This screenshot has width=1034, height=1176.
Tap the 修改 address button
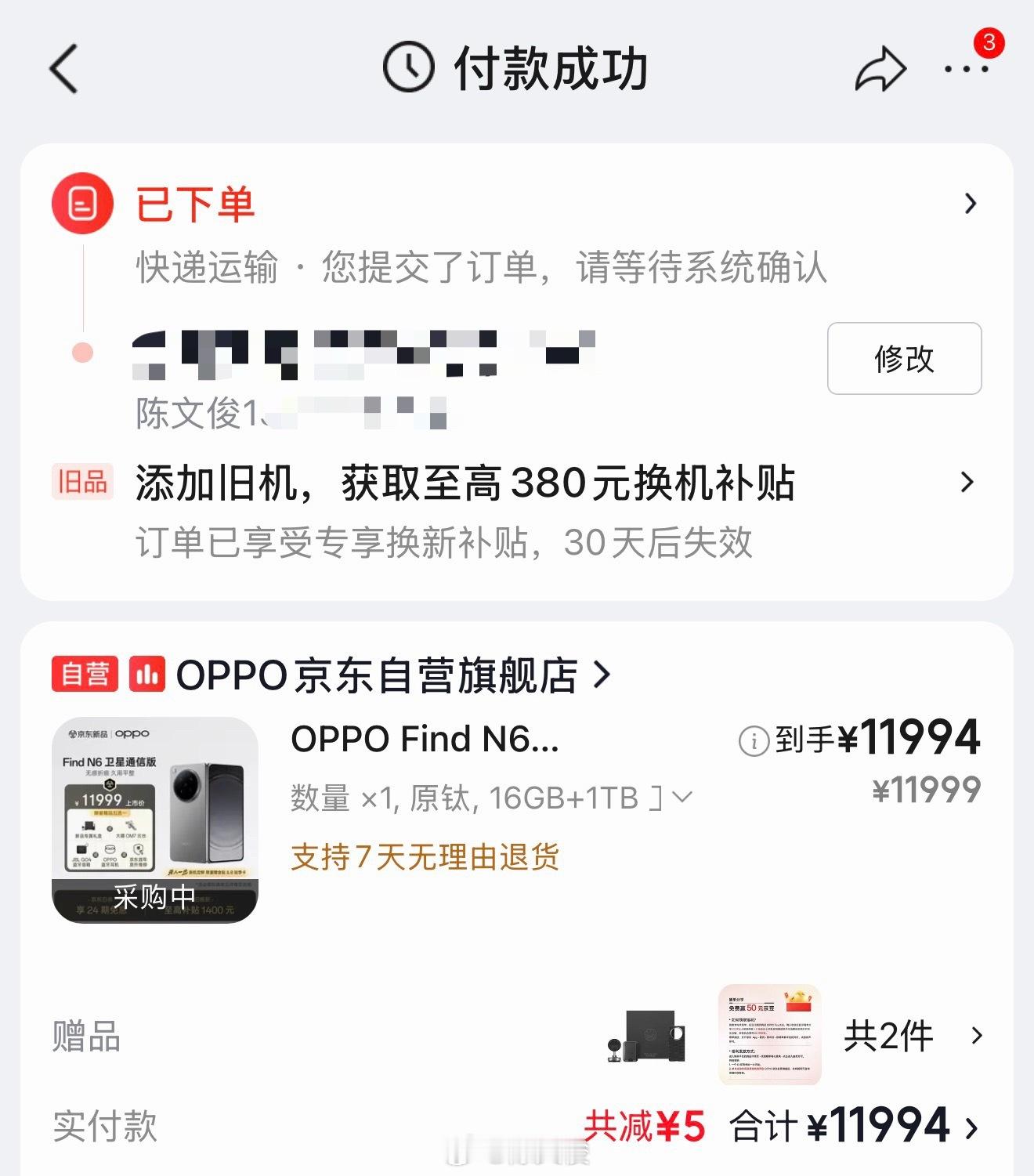tap(903, 360)
